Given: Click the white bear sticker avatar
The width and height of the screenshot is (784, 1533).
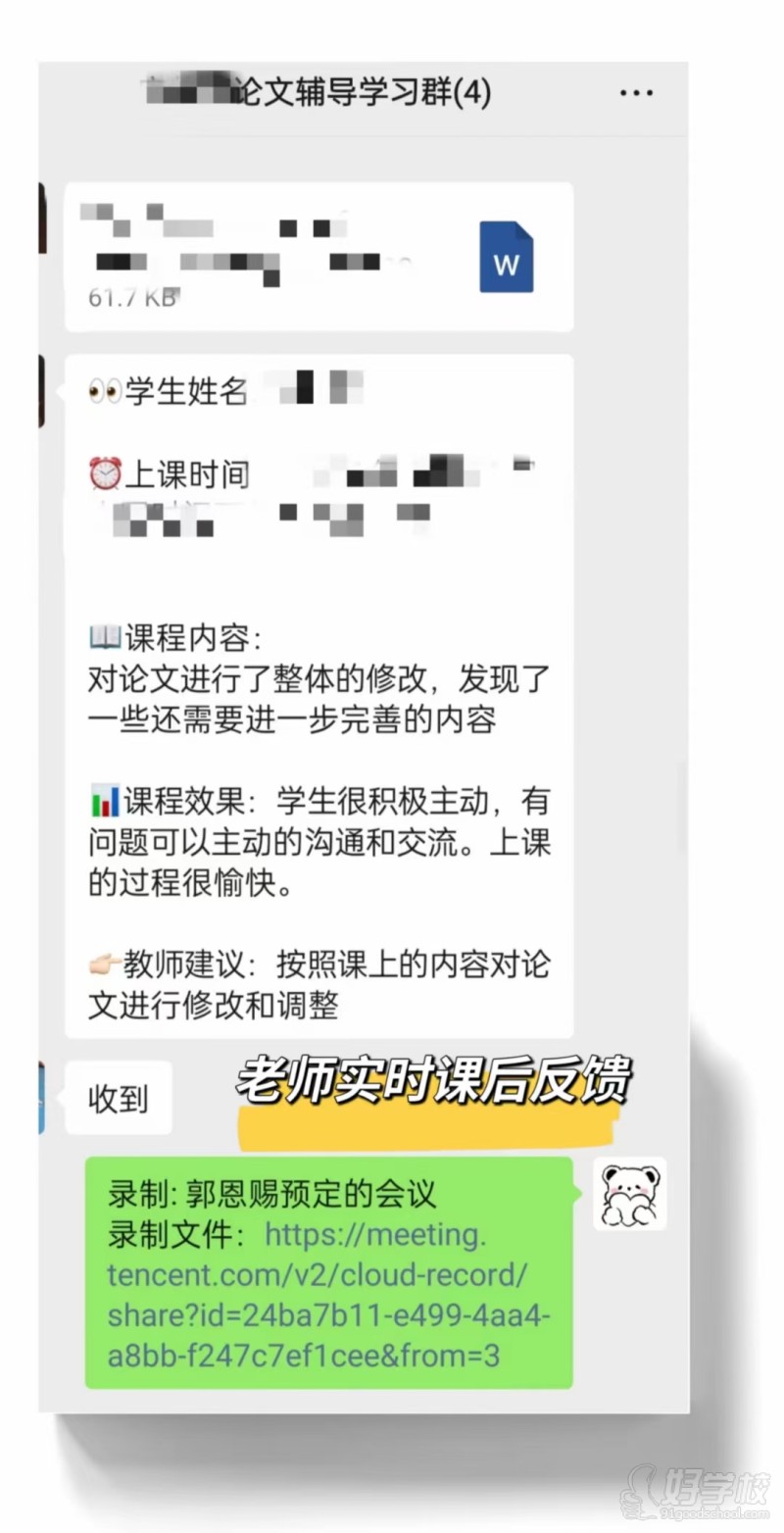Looking at the screenshot, I should 630,1194.
